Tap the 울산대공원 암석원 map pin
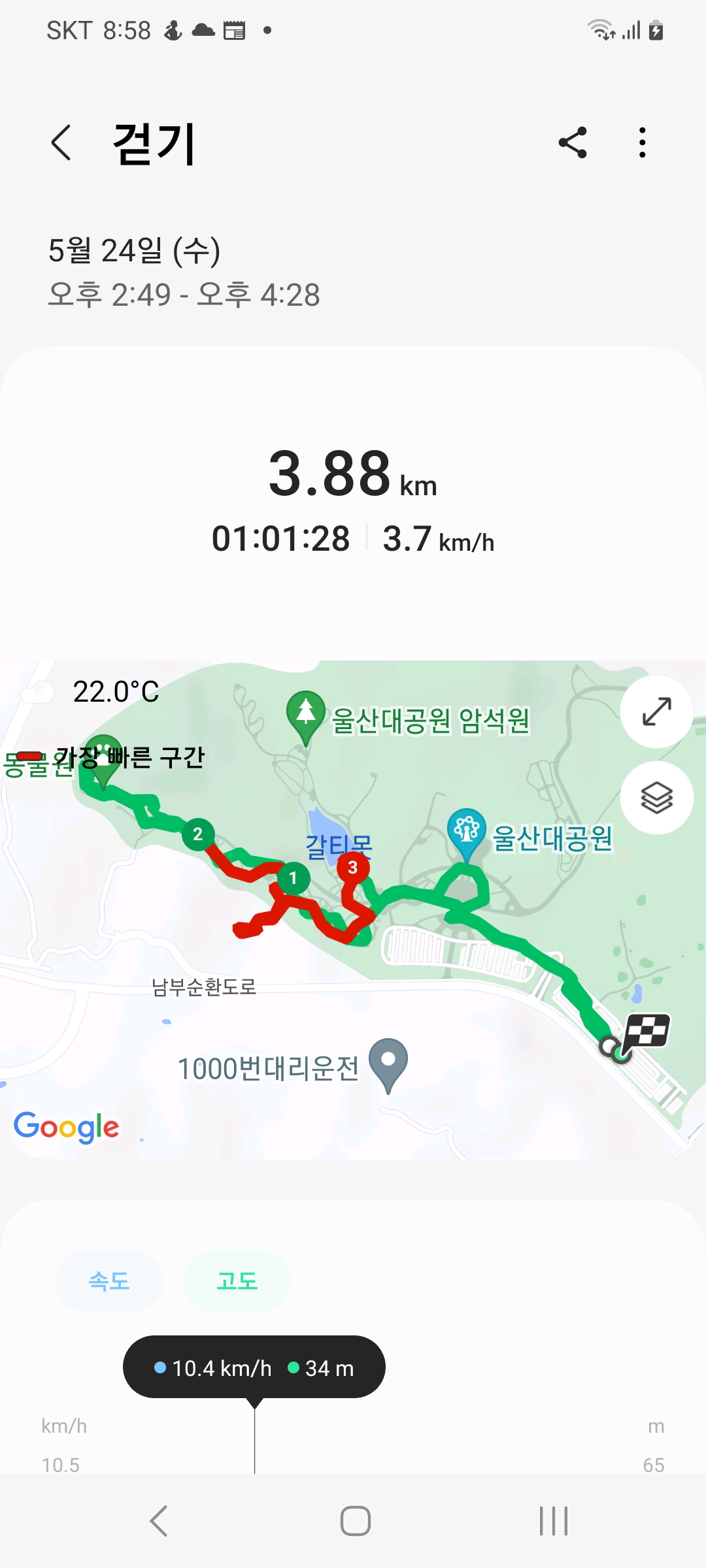706x1568 pixels. pos(305,713)
